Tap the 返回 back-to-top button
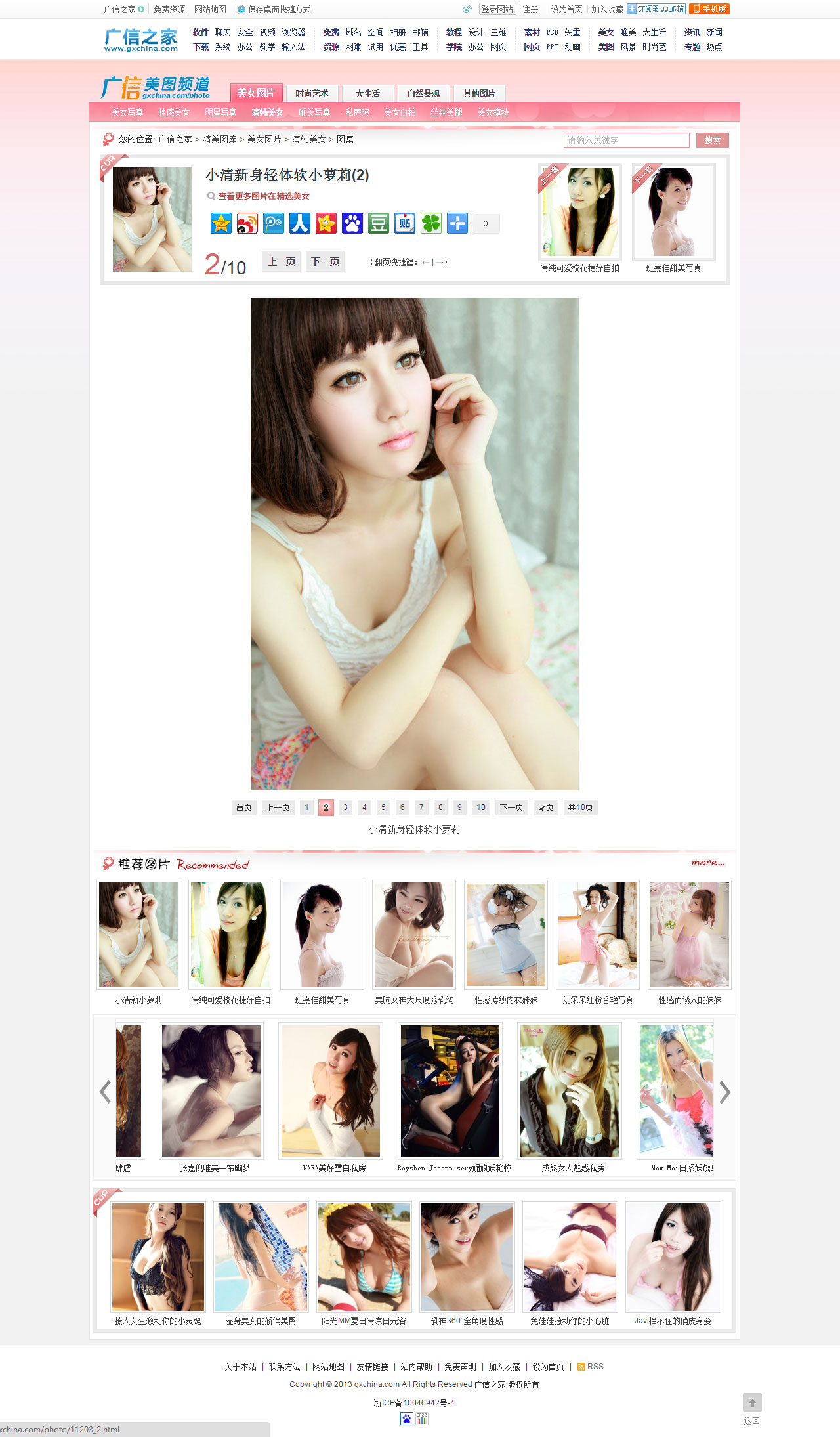This screenshot has width=840, height=1437. coord(752,1408)
